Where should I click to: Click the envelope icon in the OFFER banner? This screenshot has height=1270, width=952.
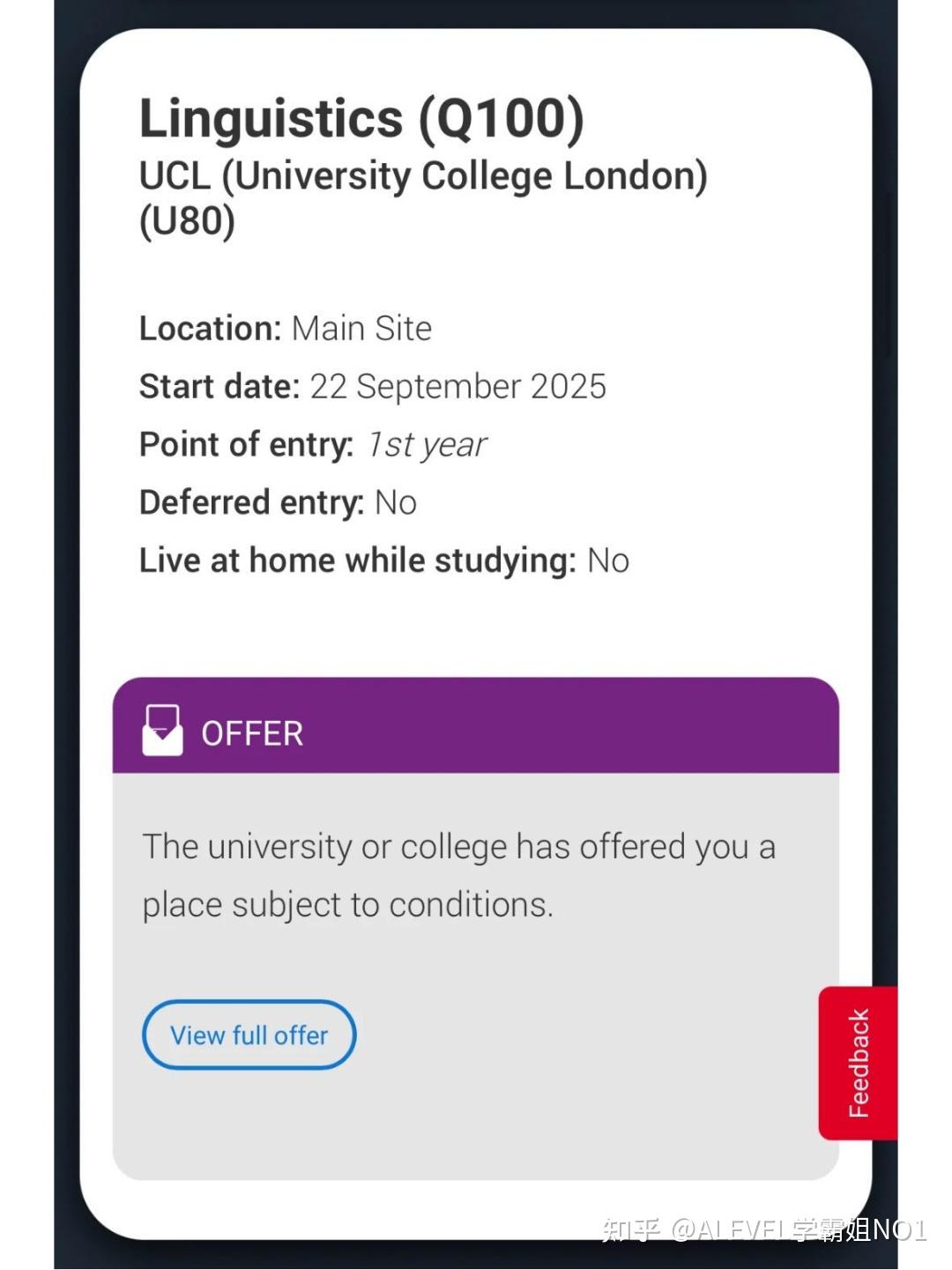tap(161, 732)
